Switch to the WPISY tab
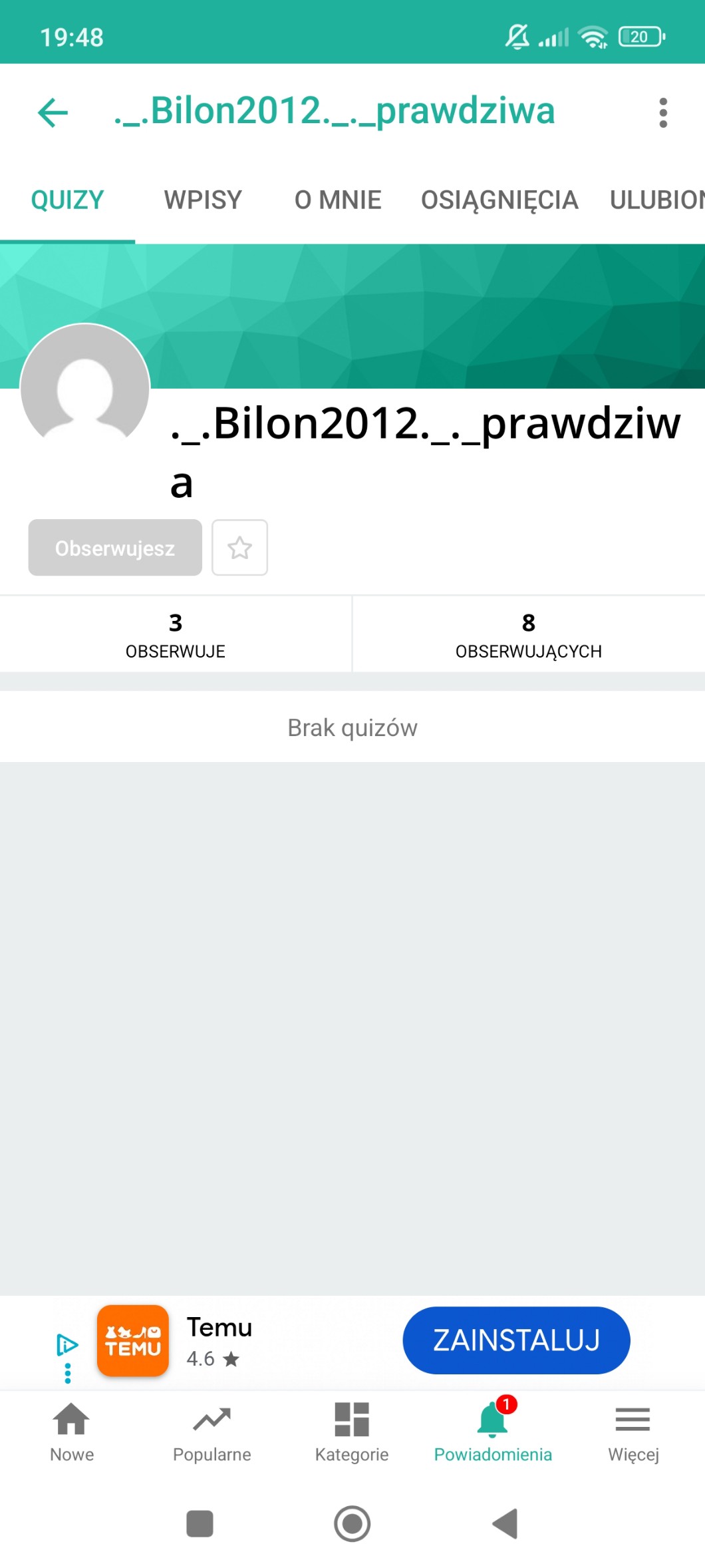The width and height of the screenshot is (705, 1568). (203, 200)
